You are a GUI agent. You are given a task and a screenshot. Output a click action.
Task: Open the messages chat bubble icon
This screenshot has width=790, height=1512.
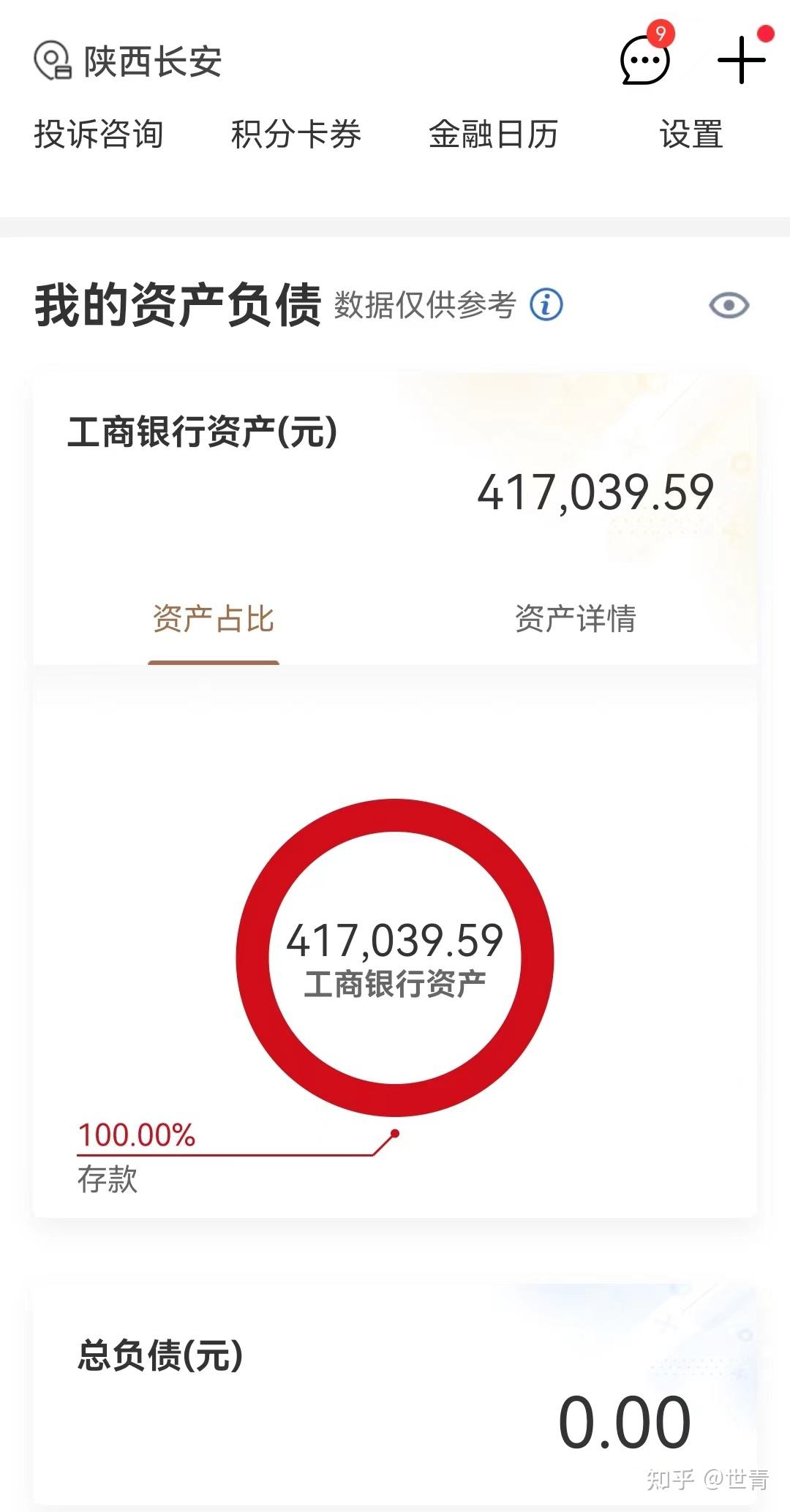644,61
